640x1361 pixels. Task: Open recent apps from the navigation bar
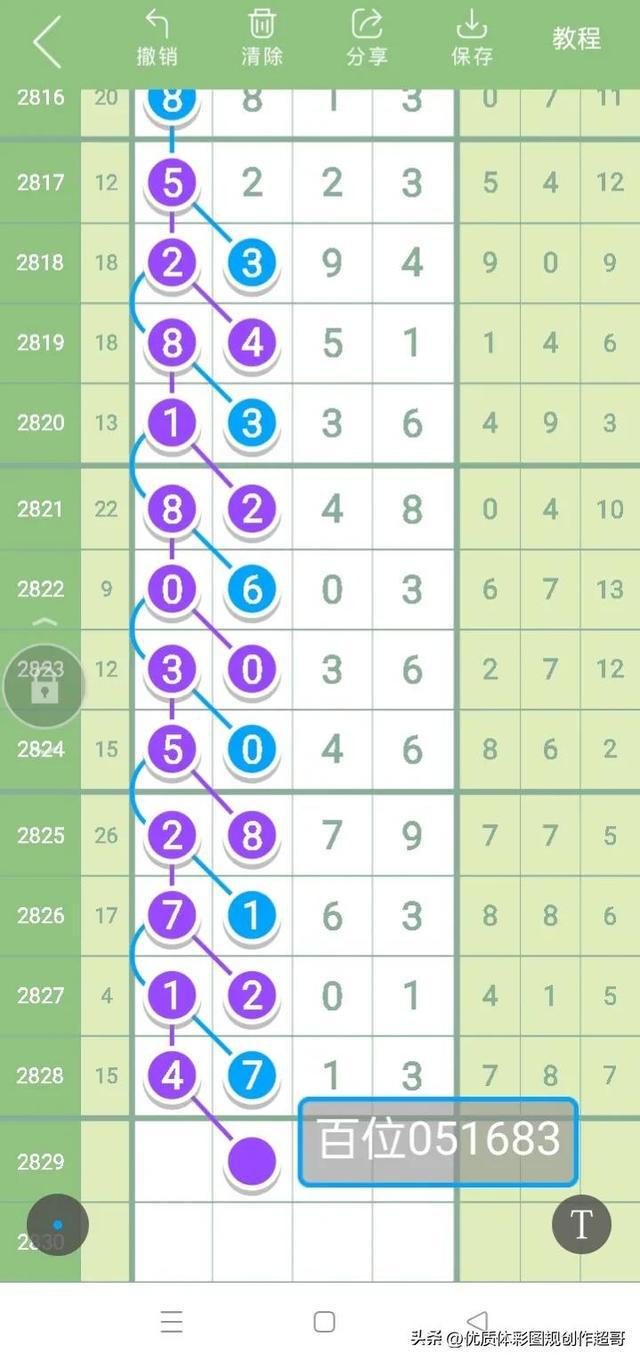pos(172,1322)
